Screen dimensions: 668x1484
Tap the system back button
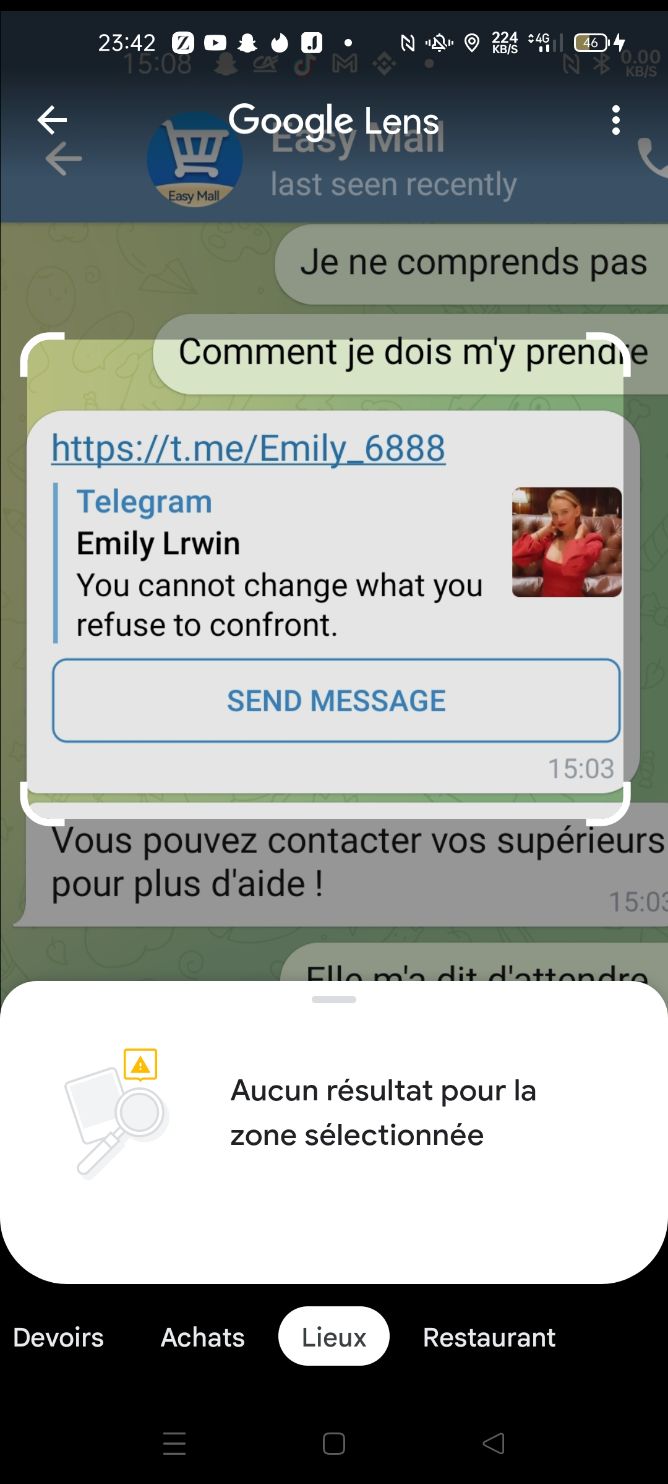point(493,1443)
